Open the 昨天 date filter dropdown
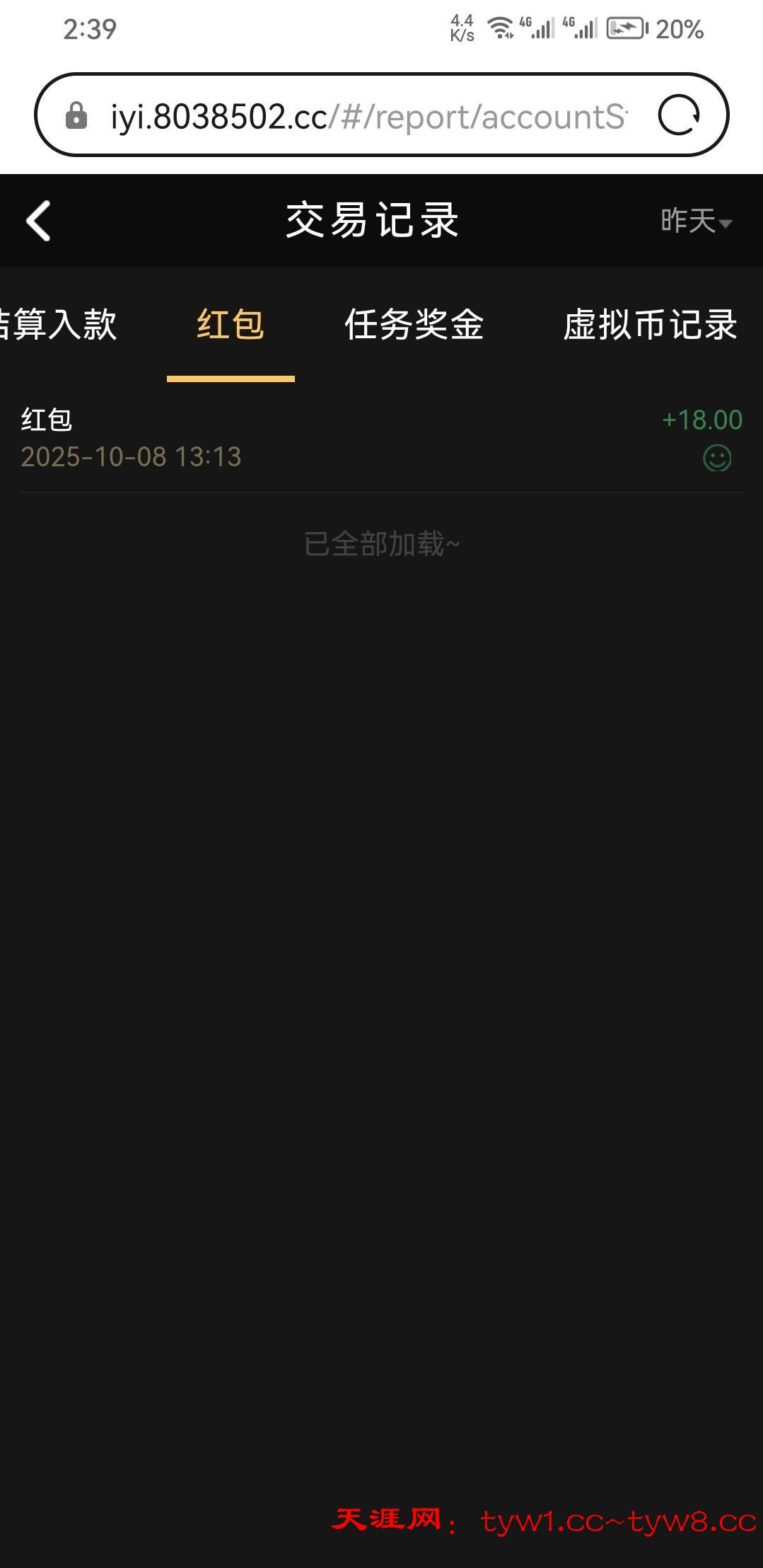 [696, 221]
